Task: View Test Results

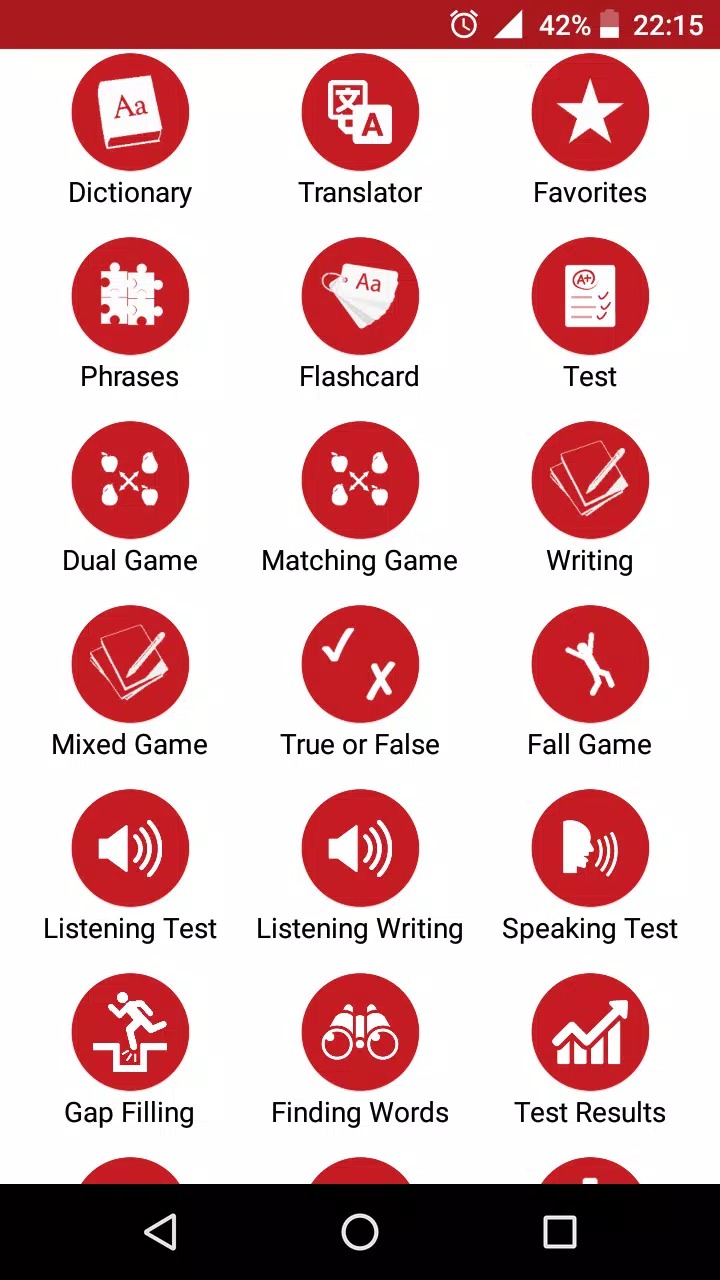Action: (x=590, y=1032)
